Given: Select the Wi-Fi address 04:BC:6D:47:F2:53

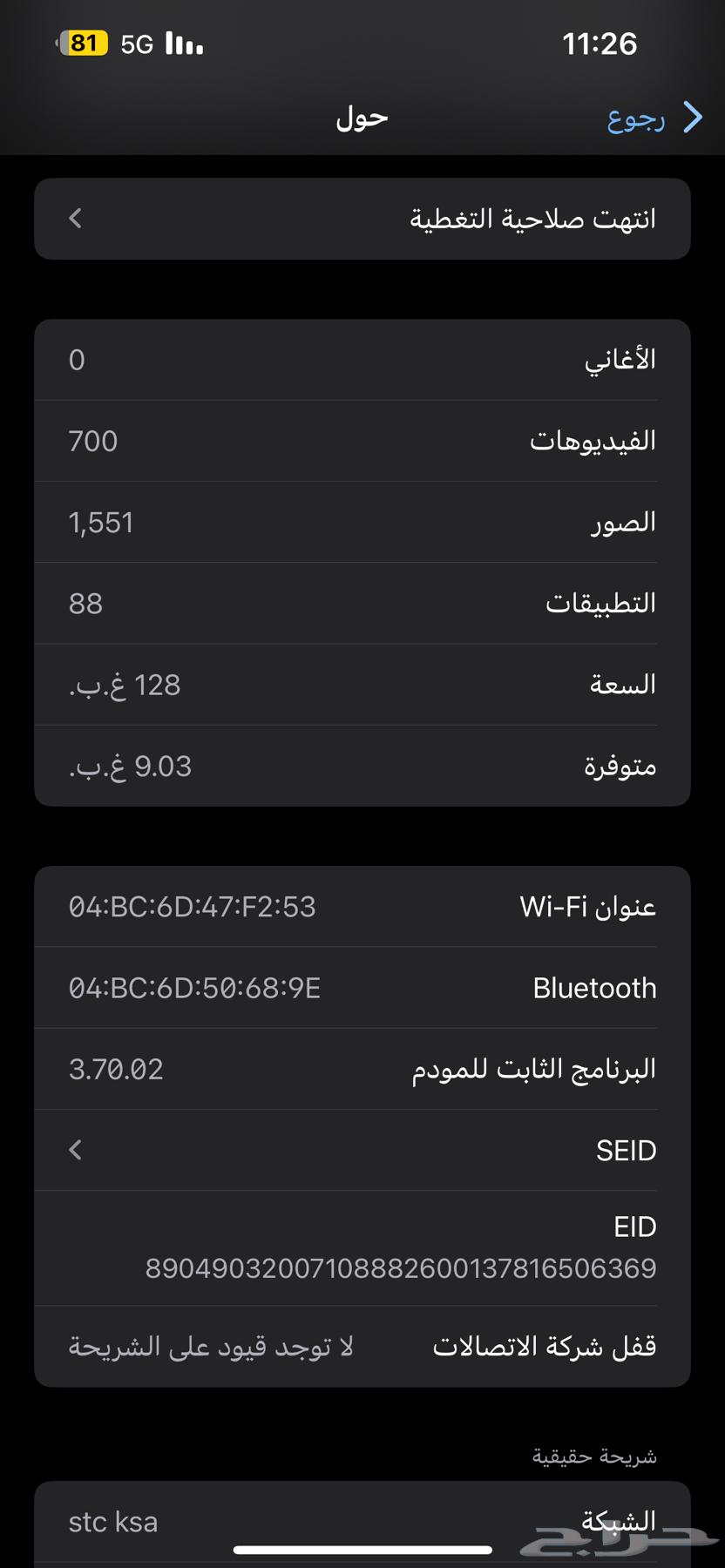Looking at the screenshot, I should tap(362, 906).
